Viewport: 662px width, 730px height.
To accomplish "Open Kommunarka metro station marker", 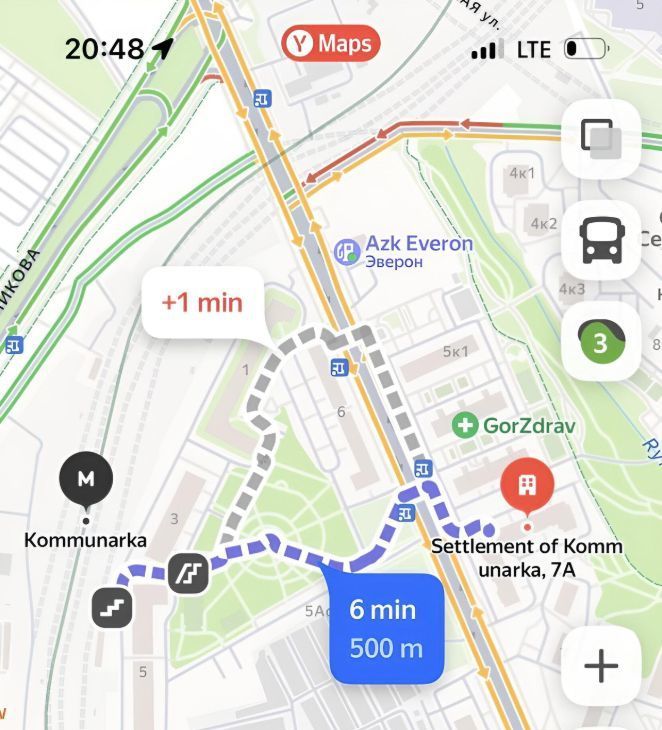I will pyautogui.click(x=86, y=479).
